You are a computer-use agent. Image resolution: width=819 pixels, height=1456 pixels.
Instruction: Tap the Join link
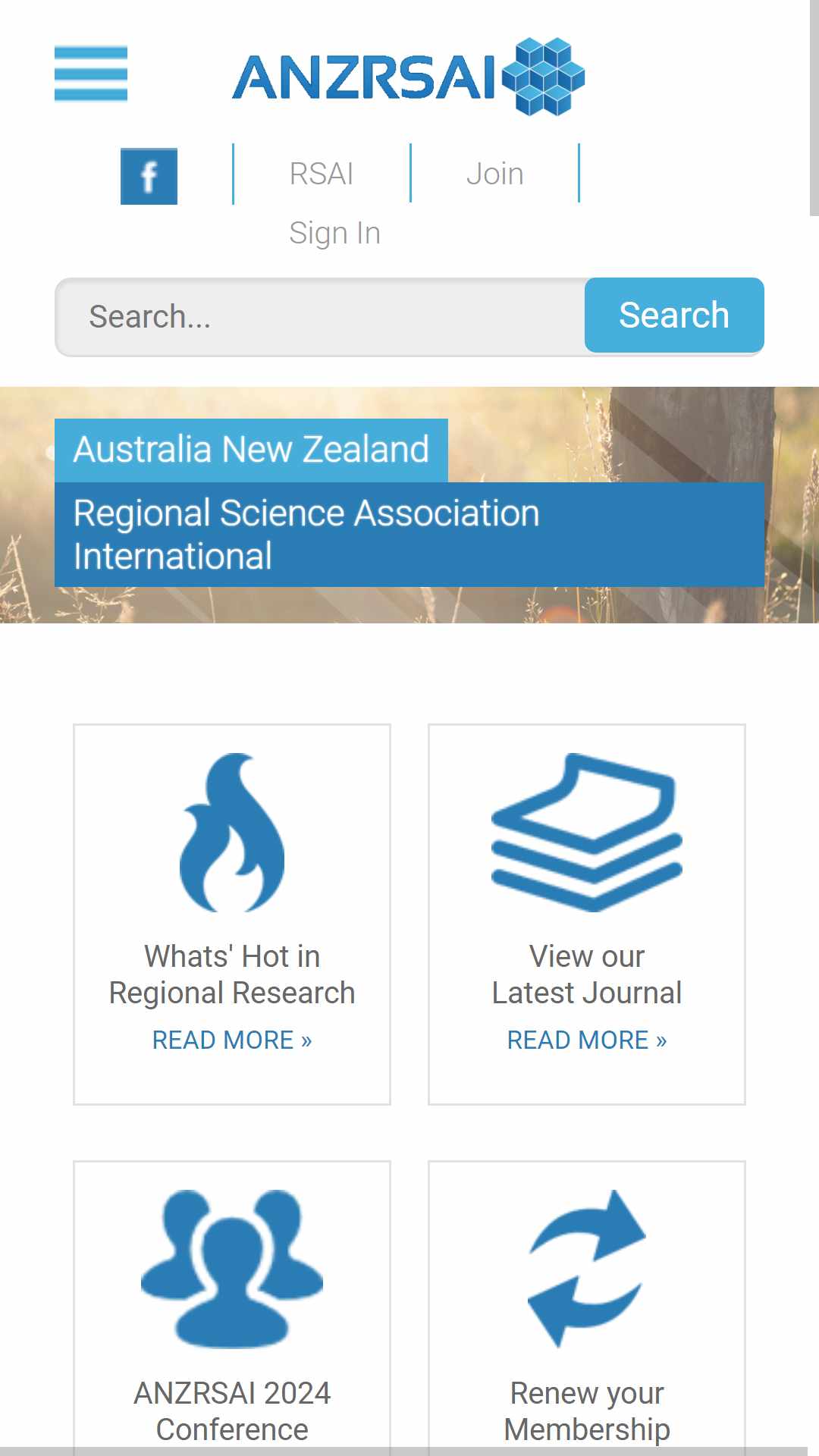tap(494, 174)
